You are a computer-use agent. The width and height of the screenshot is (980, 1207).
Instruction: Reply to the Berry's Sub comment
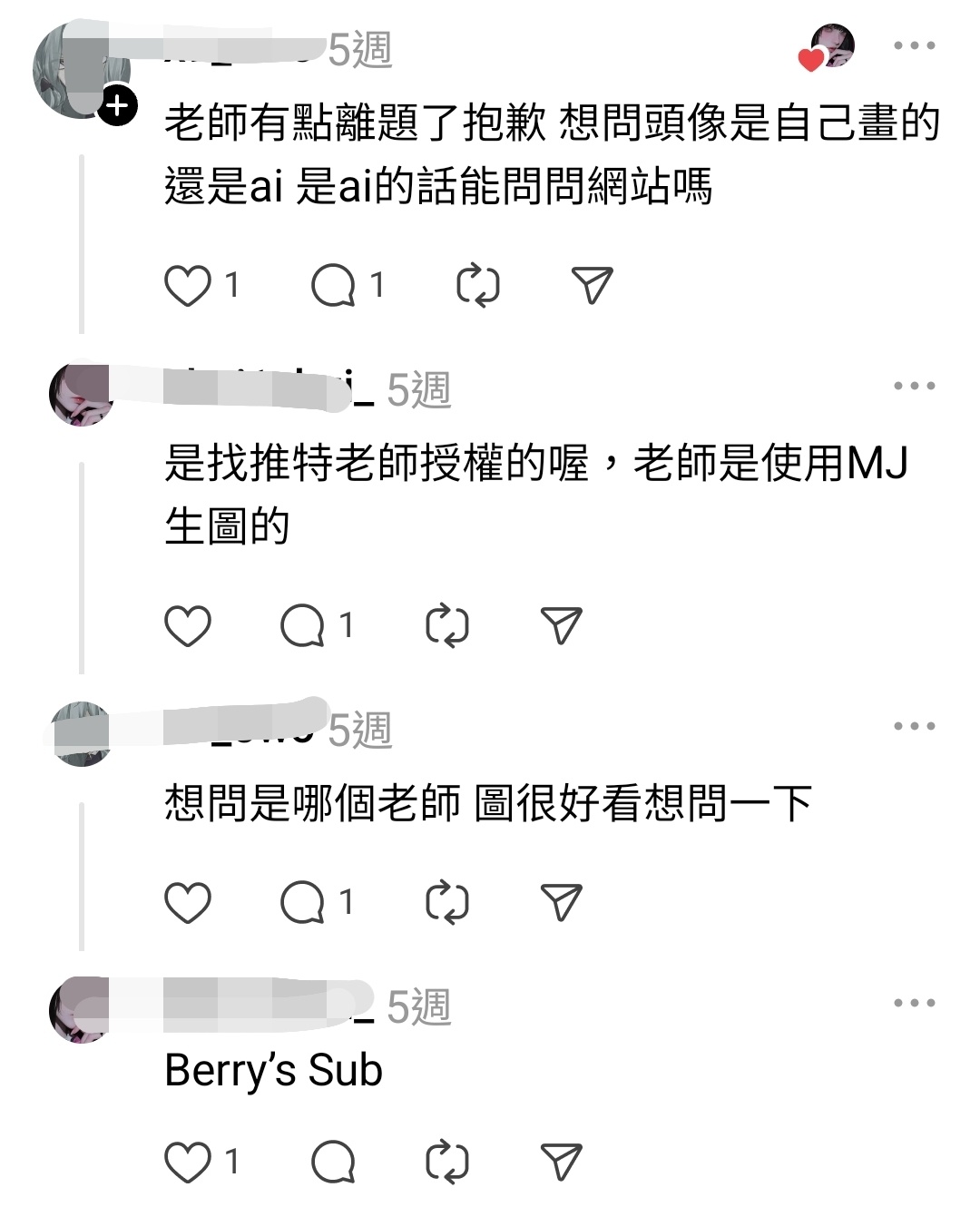pyautogui.click(x=333, y=1163)
